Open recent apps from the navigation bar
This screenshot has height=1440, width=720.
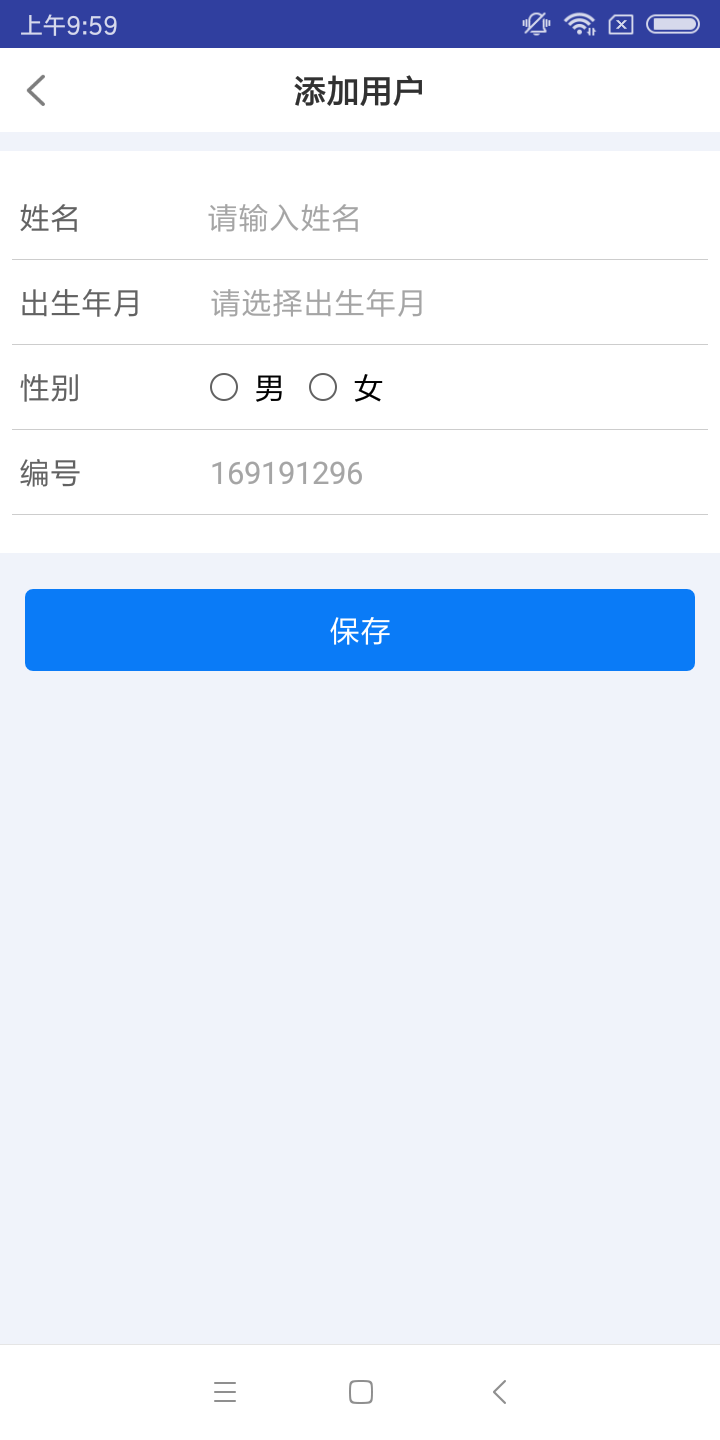click(x=225, y=1392)
